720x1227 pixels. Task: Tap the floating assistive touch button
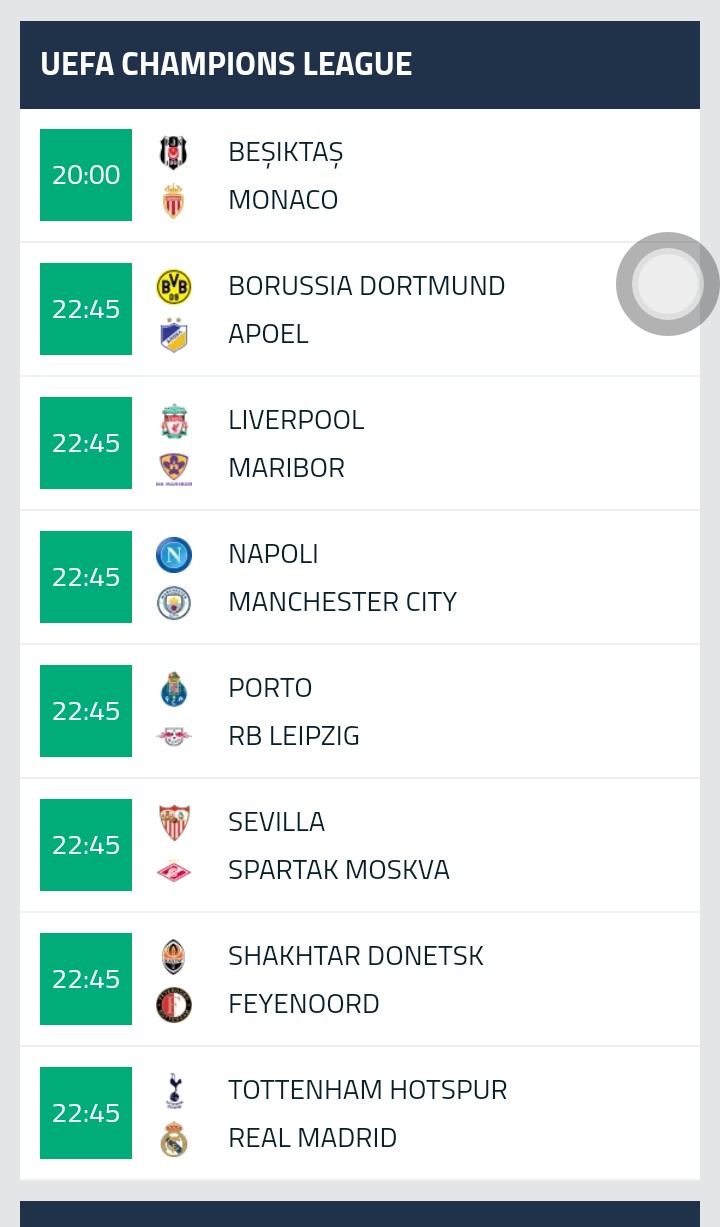(x=667, y=284)
